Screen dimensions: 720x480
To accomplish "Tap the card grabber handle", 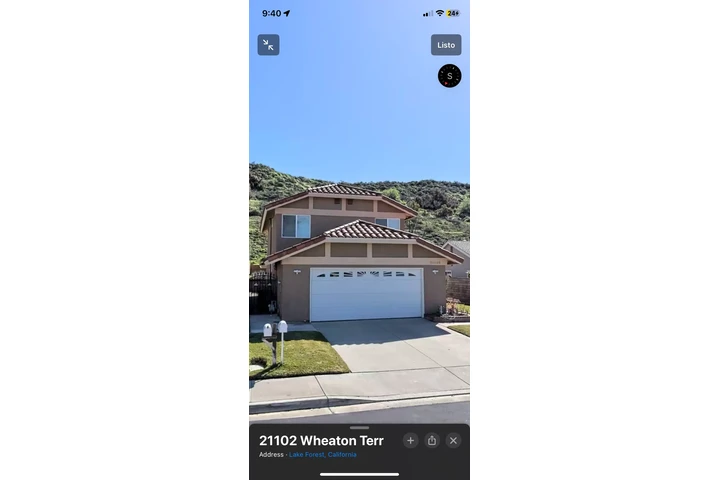I will point(359,427).
